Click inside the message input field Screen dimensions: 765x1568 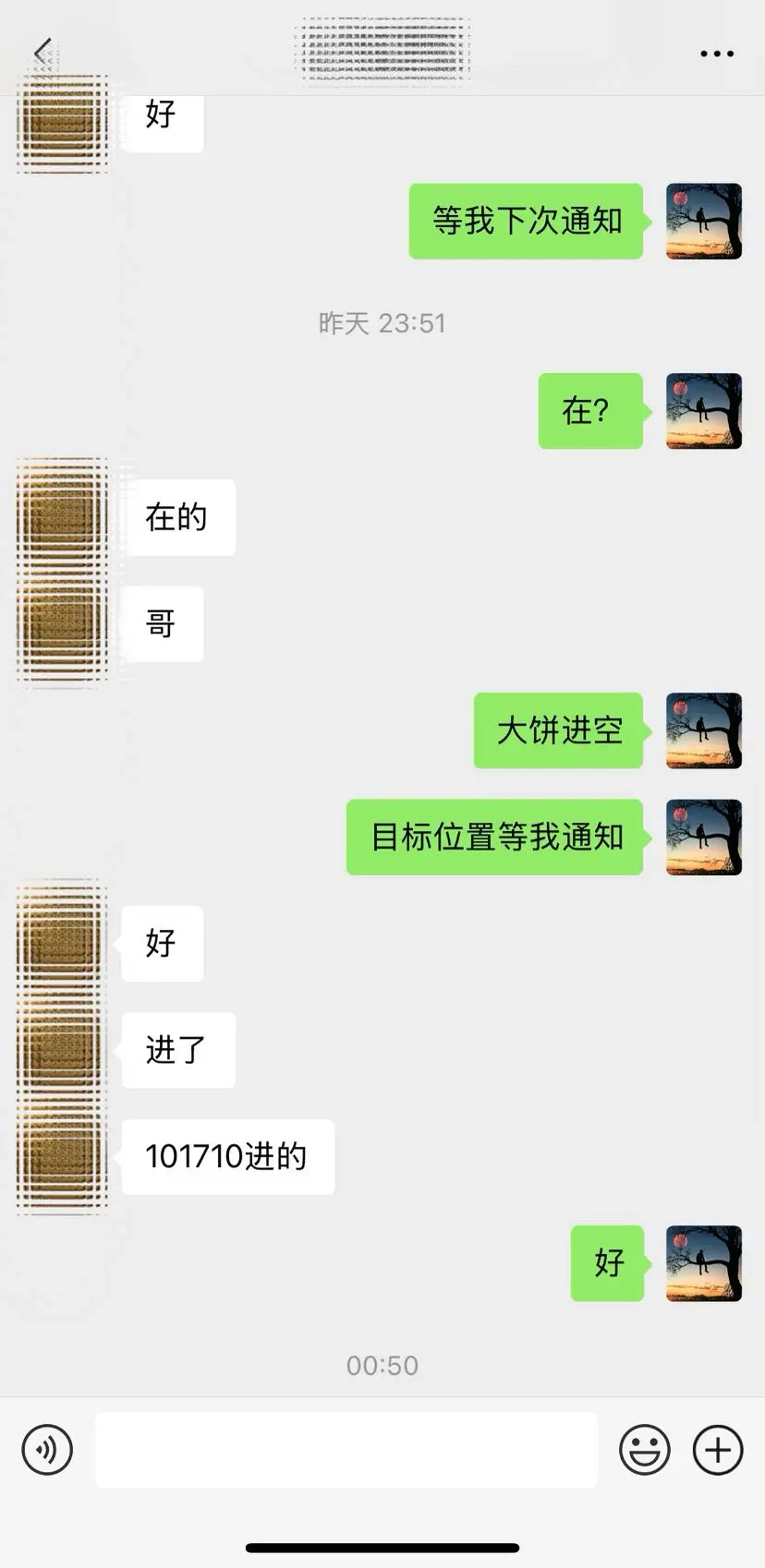tap(346, 1450)
